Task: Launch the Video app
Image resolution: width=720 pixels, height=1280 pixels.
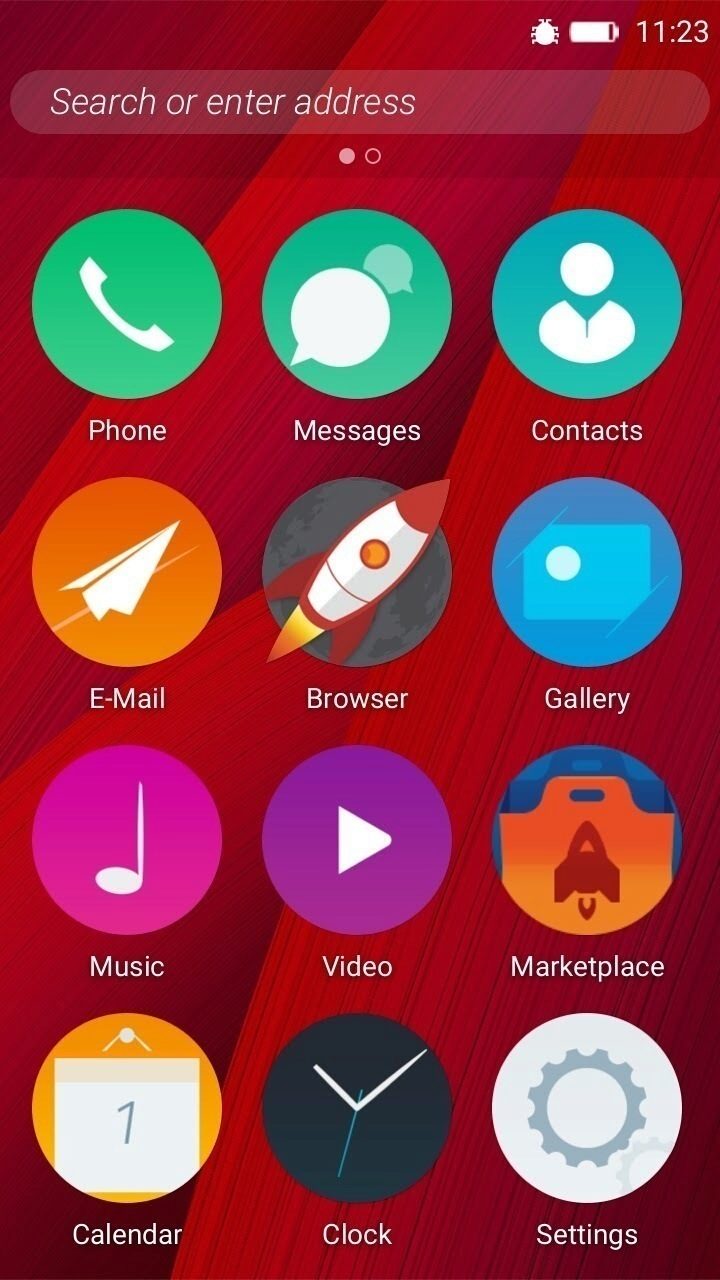Action: click(357, 840)
